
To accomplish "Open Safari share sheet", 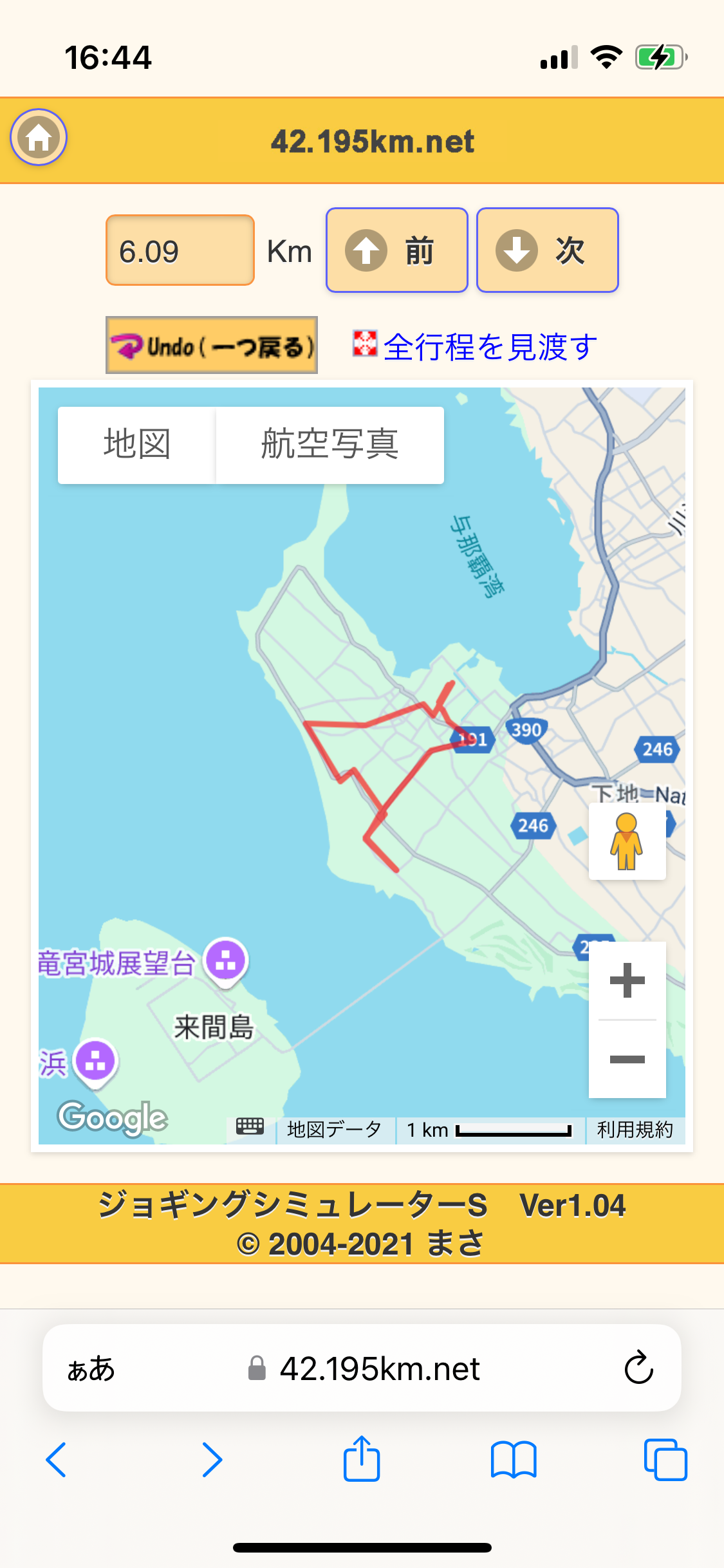I will (x=362, y=1459).
